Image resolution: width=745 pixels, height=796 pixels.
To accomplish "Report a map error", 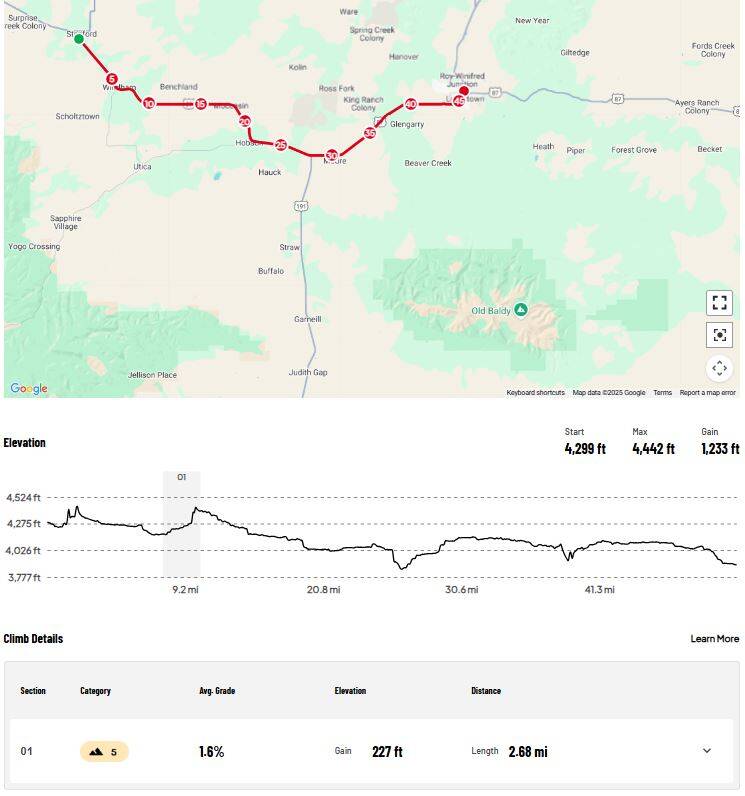I will click(x=707, y=393).
